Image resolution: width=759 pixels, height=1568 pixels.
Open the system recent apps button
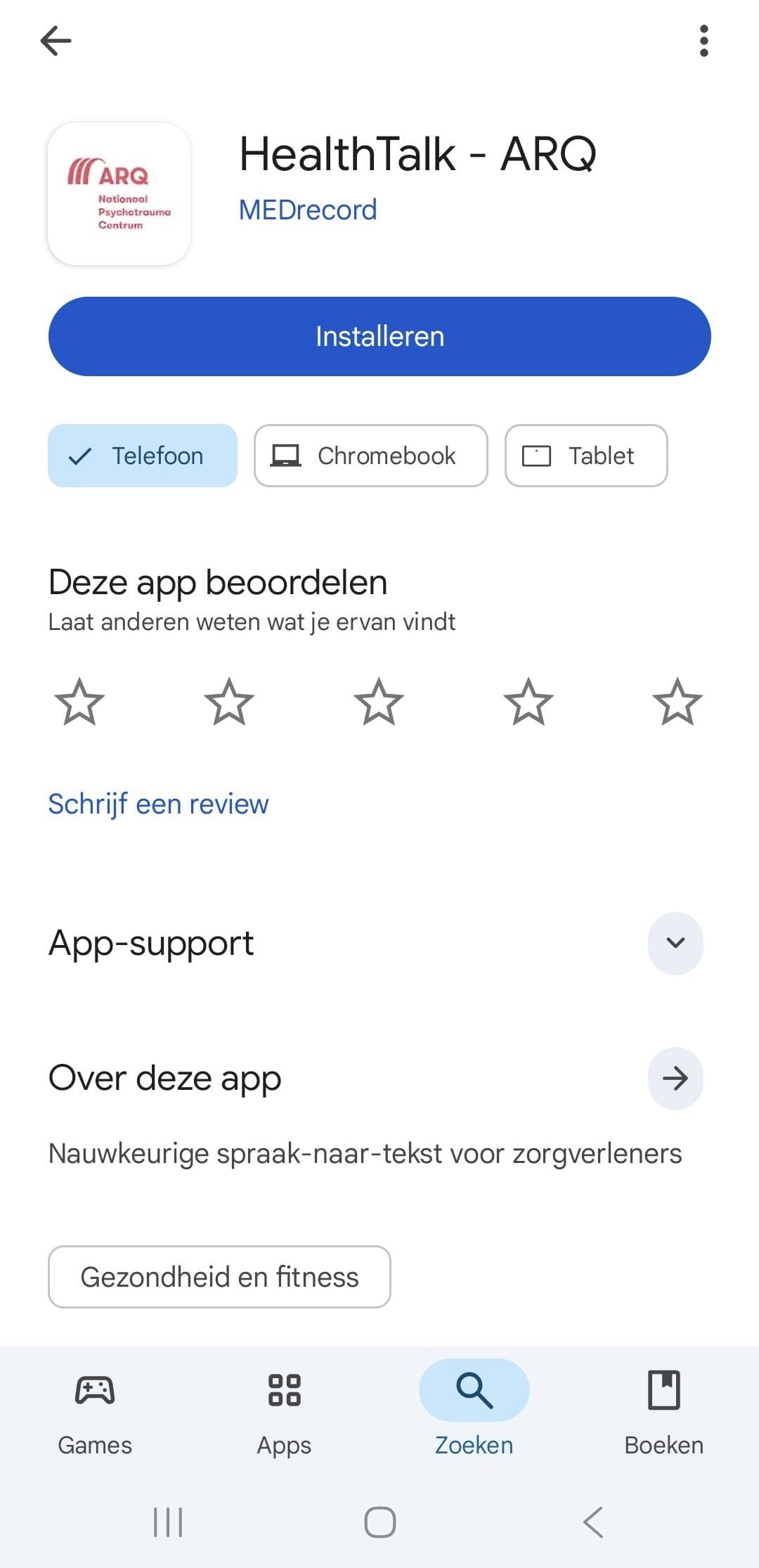click(x=168, y=1522)
